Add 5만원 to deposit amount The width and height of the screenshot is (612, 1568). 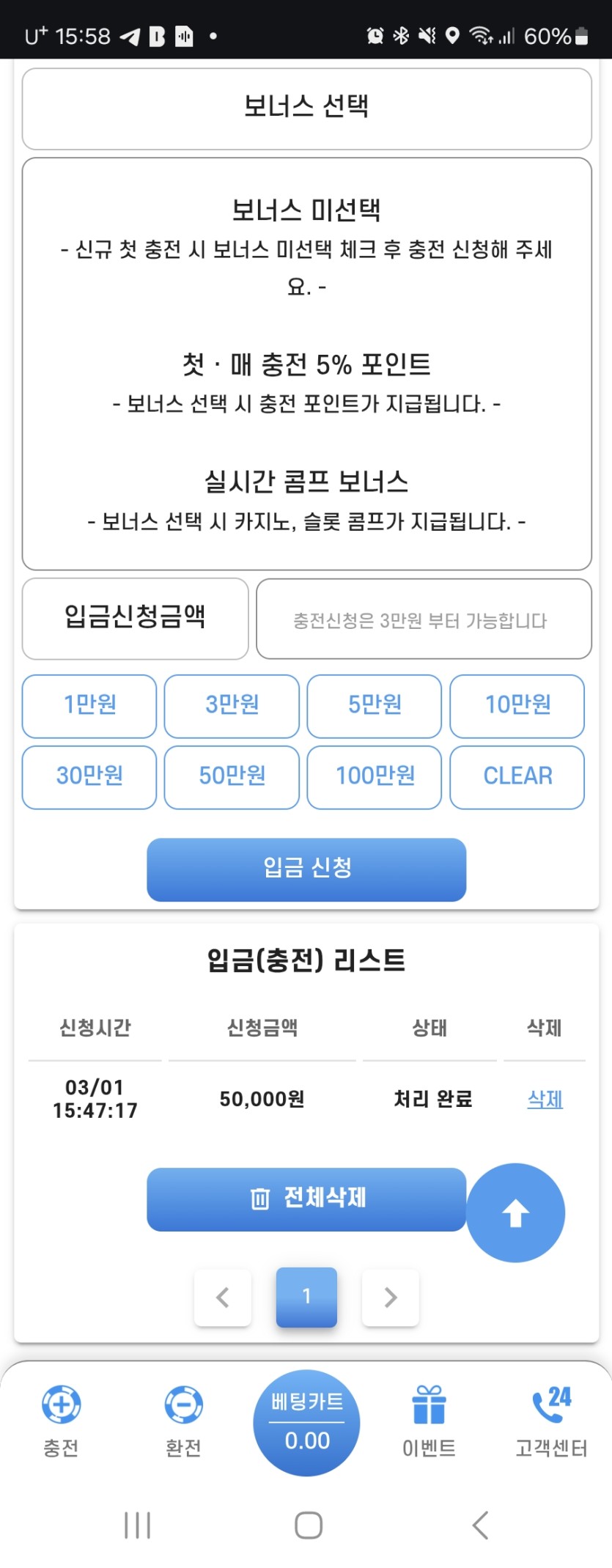(x=375, y=705)
